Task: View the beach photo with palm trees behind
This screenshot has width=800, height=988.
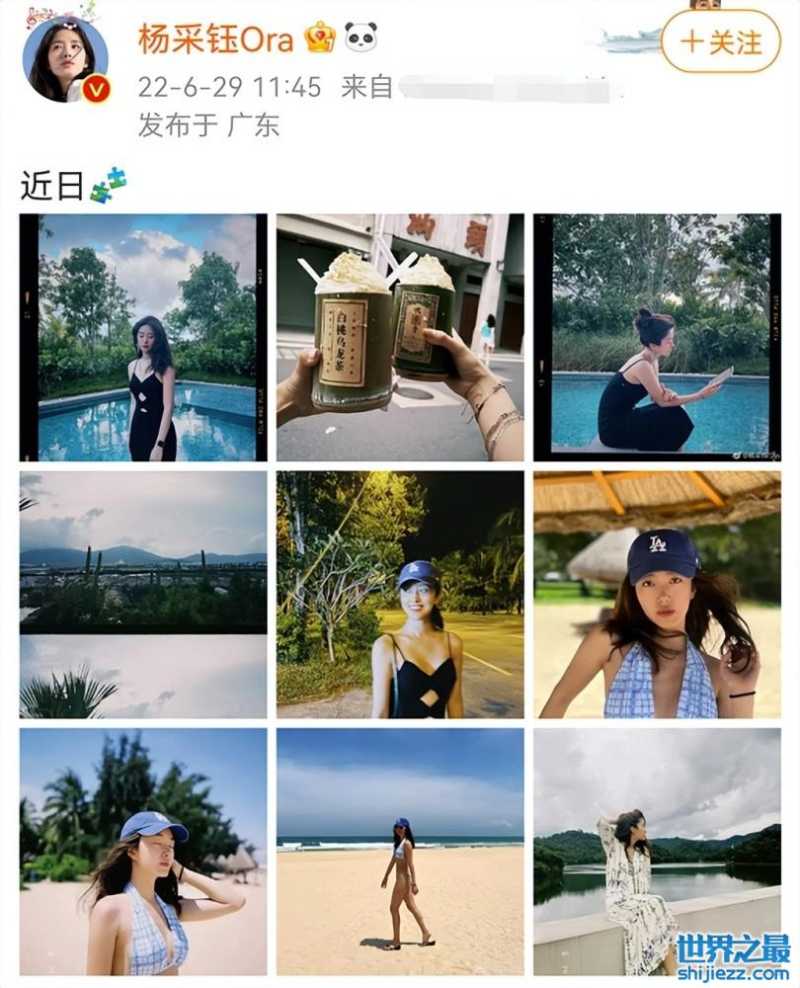Action: [143, 851]
